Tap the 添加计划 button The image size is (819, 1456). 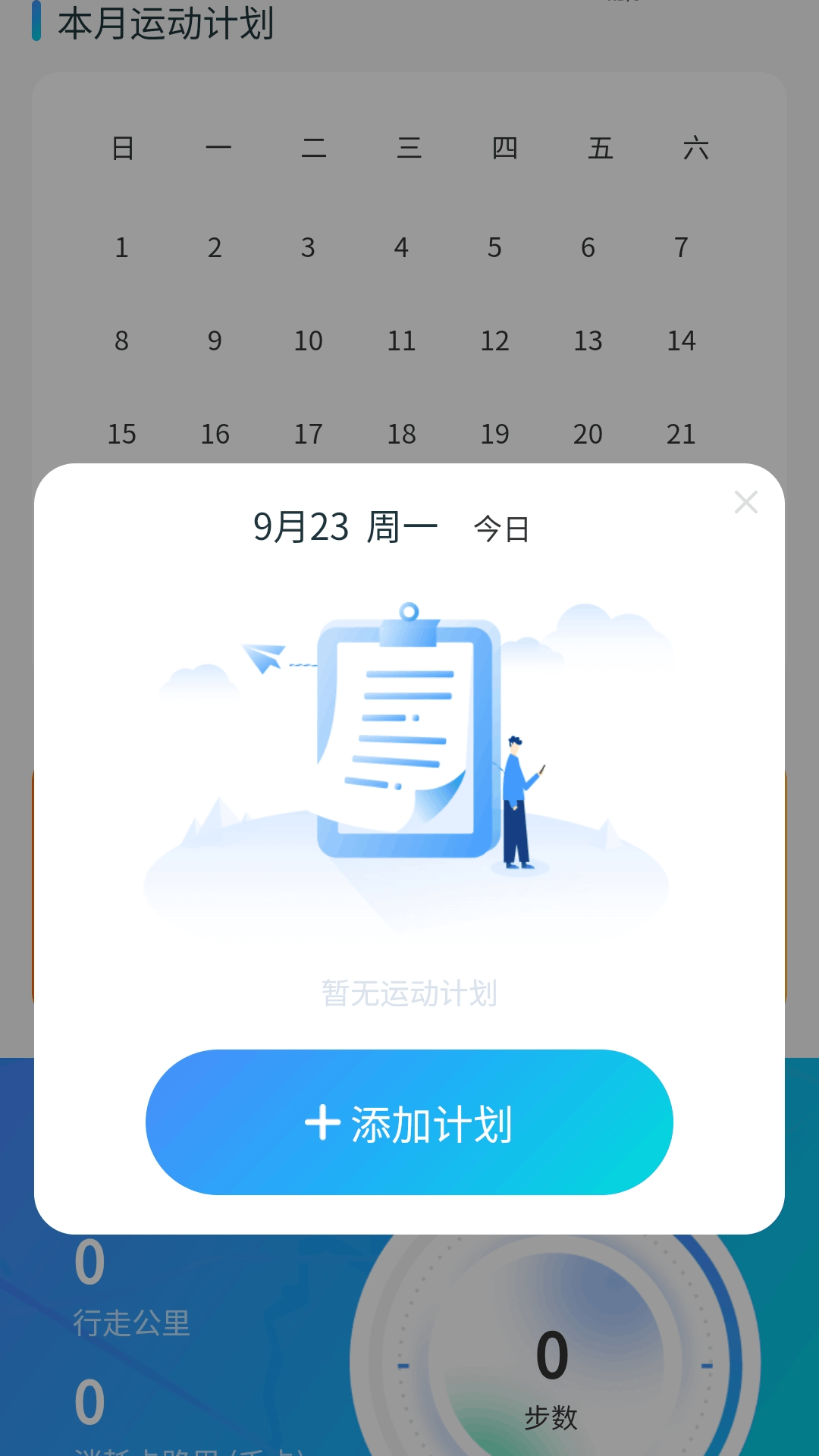pos(409,1122)
